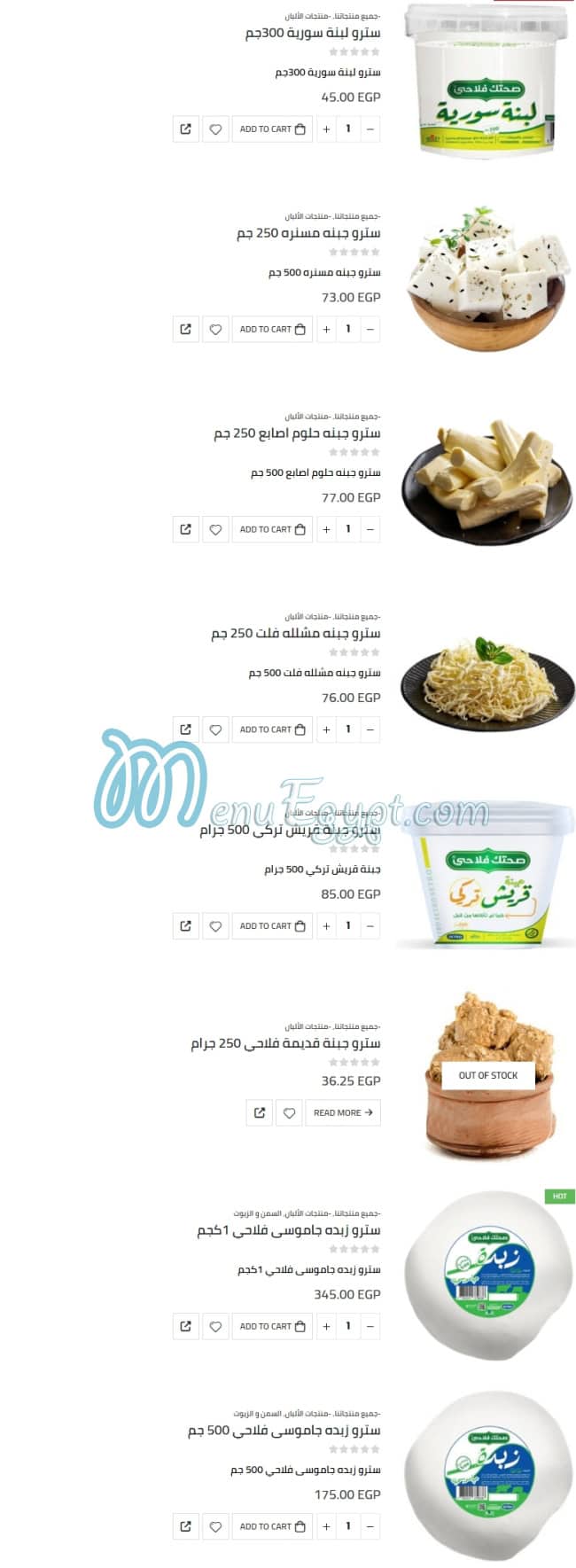Open the halloumi fingers cheese product title
This screenshot has height=1568, width=576.
click(x=296, y=433)
